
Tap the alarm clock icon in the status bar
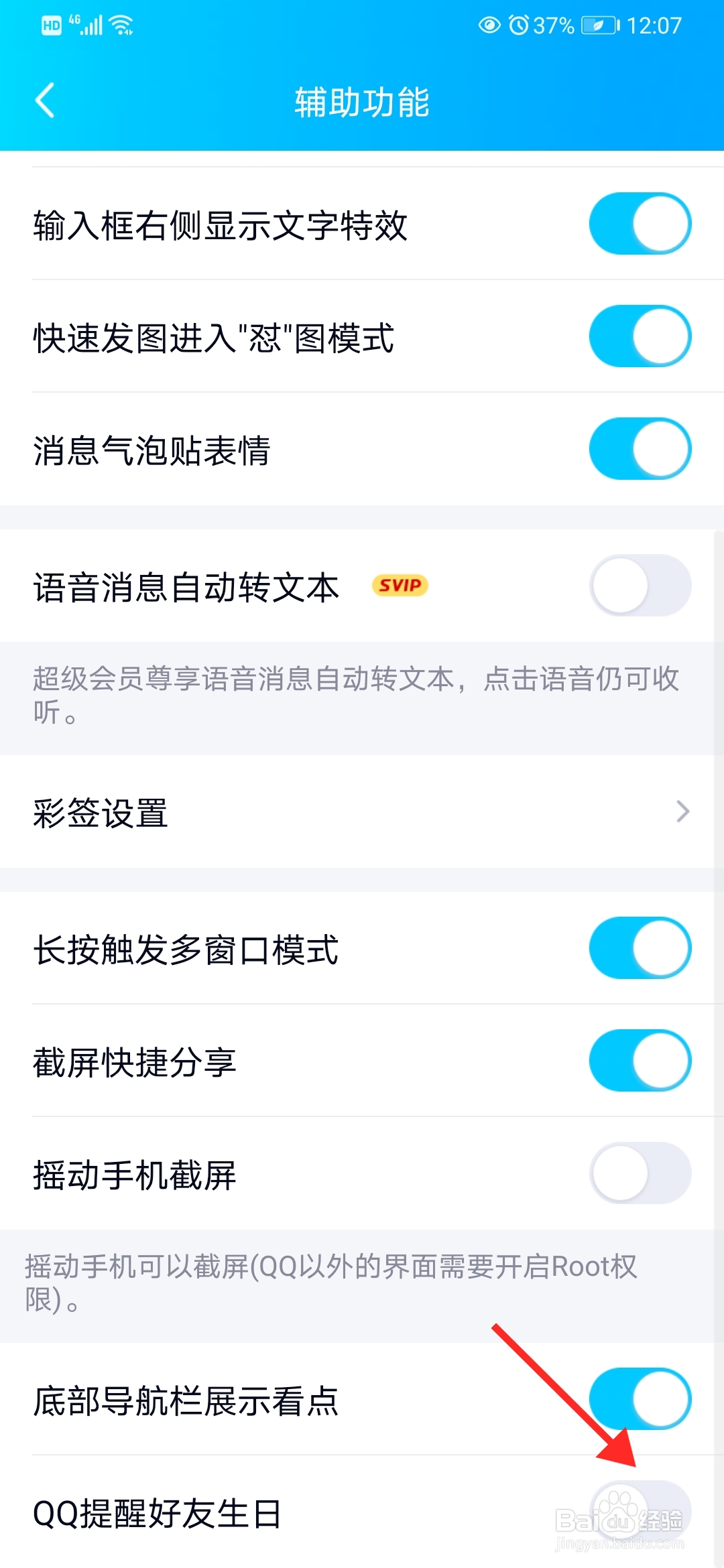click(x=518, y=25)
